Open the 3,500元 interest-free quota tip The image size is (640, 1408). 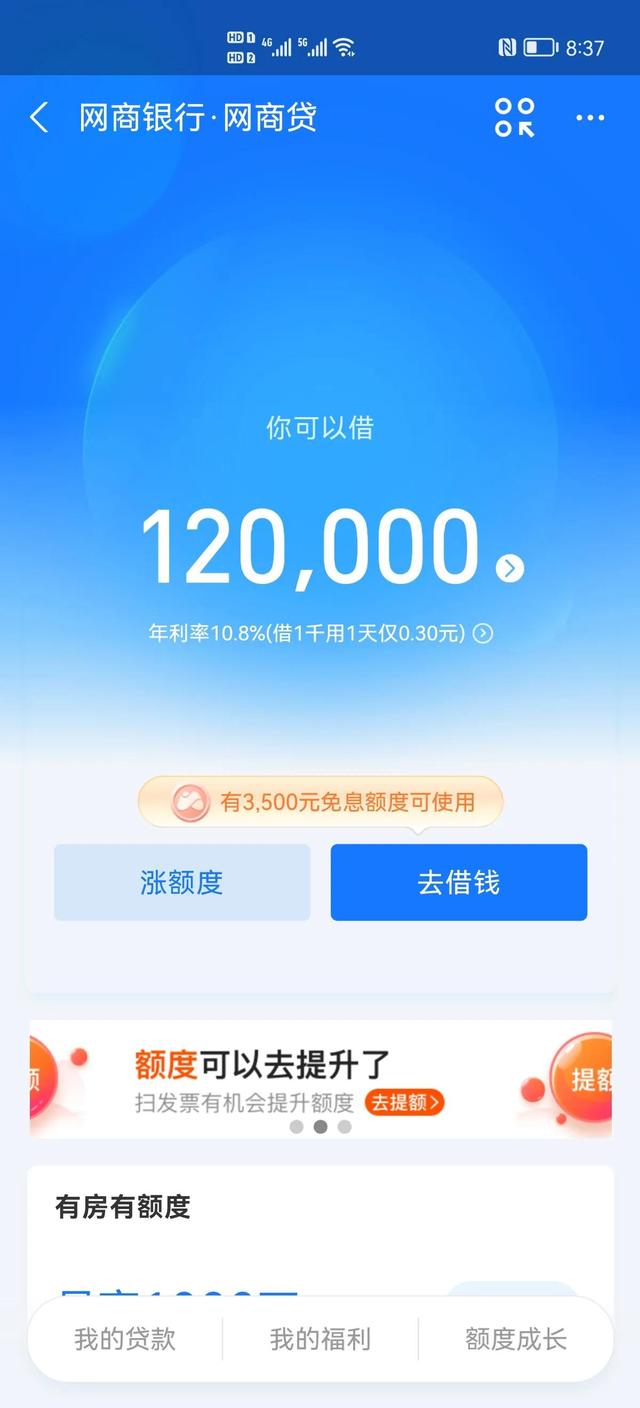(x=320, y=802)
